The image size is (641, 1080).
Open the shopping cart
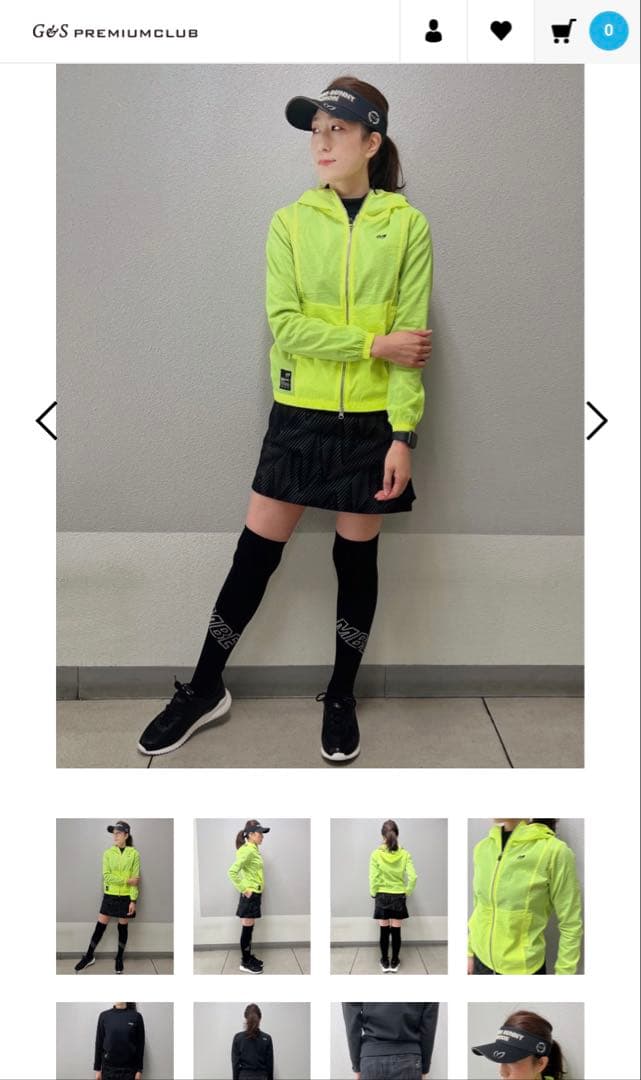click(x=564, y=31)
